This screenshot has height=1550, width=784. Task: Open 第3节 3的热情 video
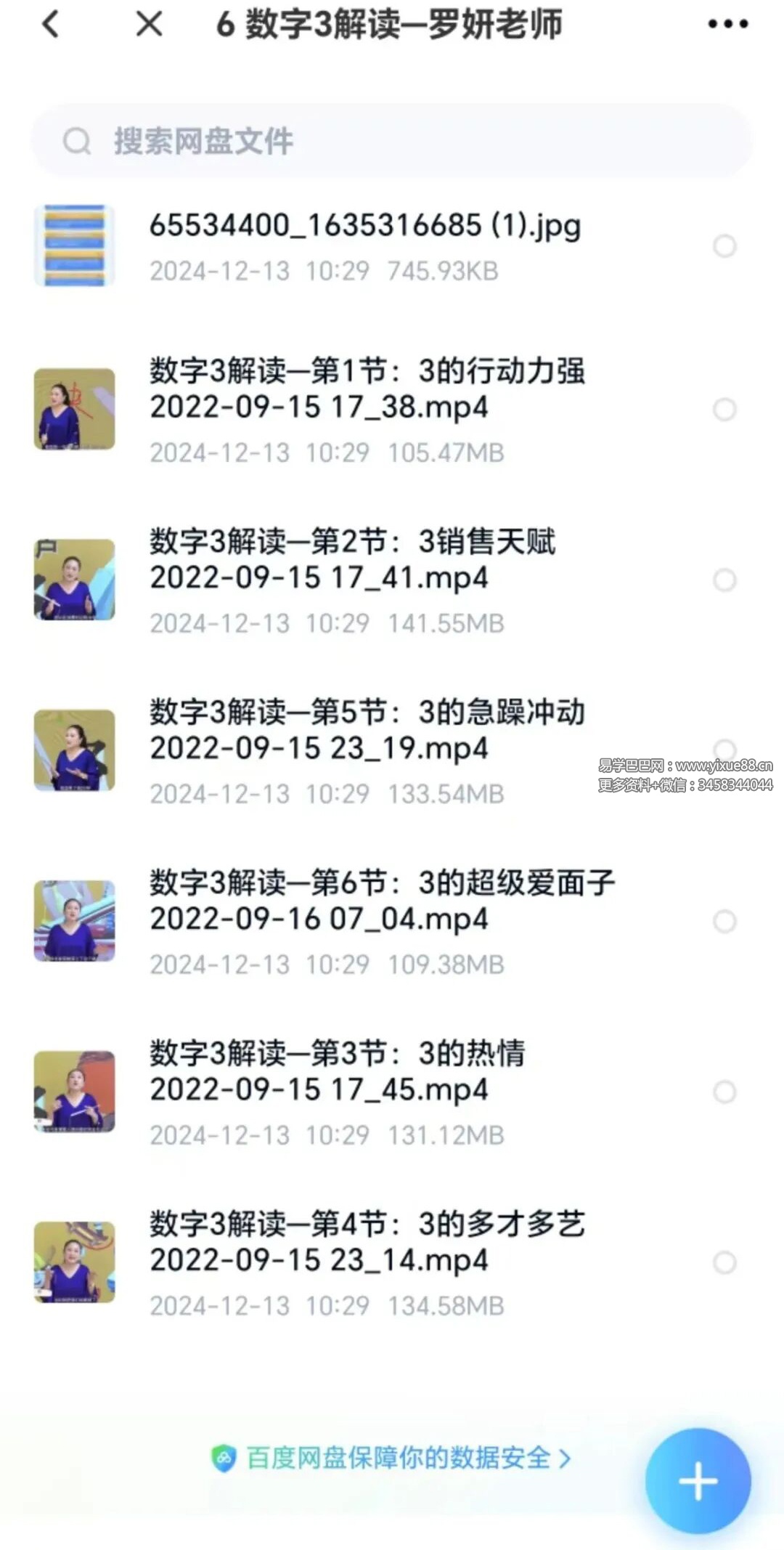click(338, 1092)
